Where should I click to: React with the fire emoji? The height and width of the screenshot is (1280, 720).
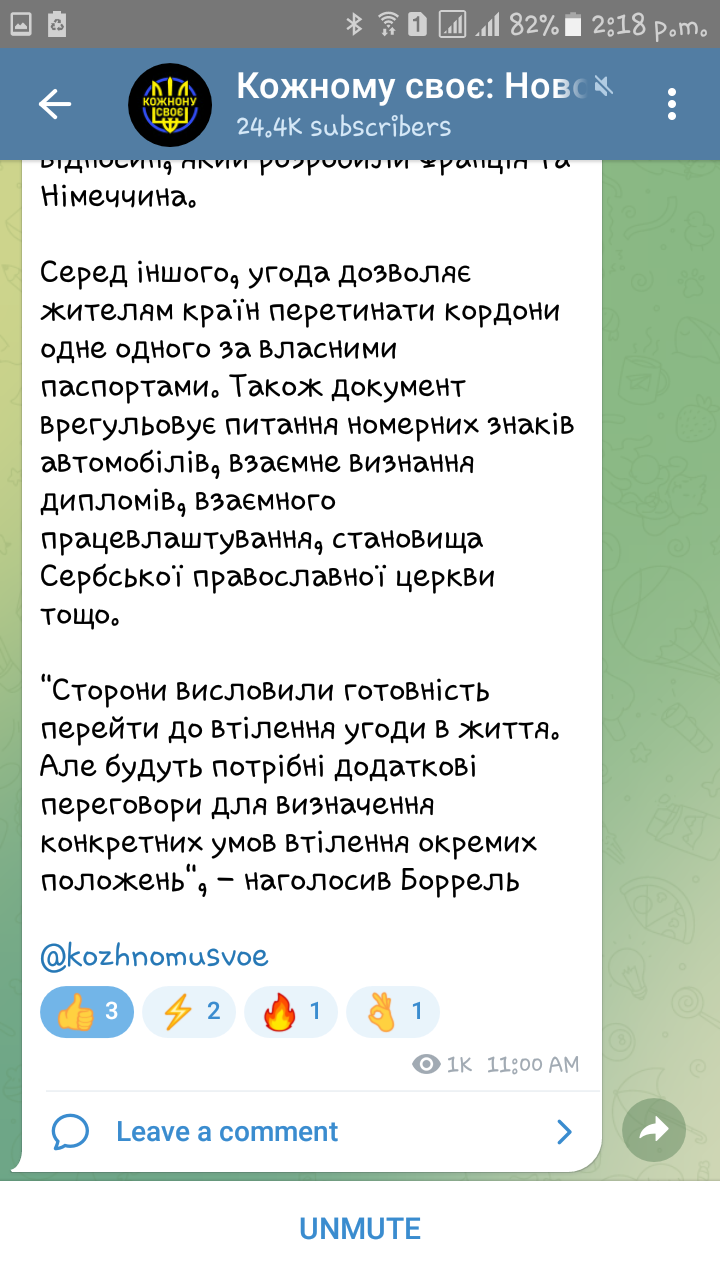point(291,1012)
